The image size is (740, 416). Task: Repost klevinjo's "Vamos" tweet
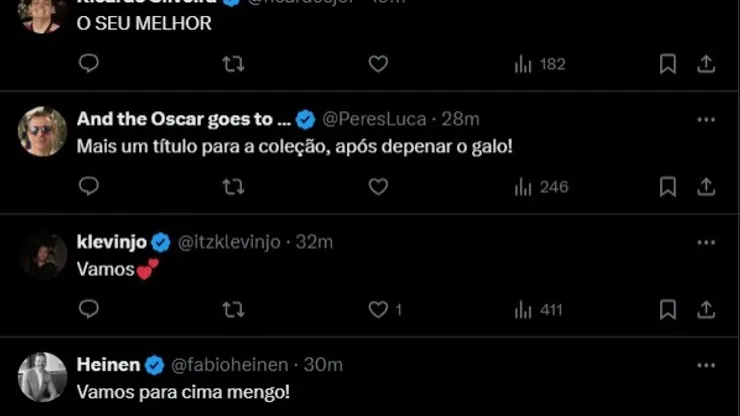coord(233,310)
